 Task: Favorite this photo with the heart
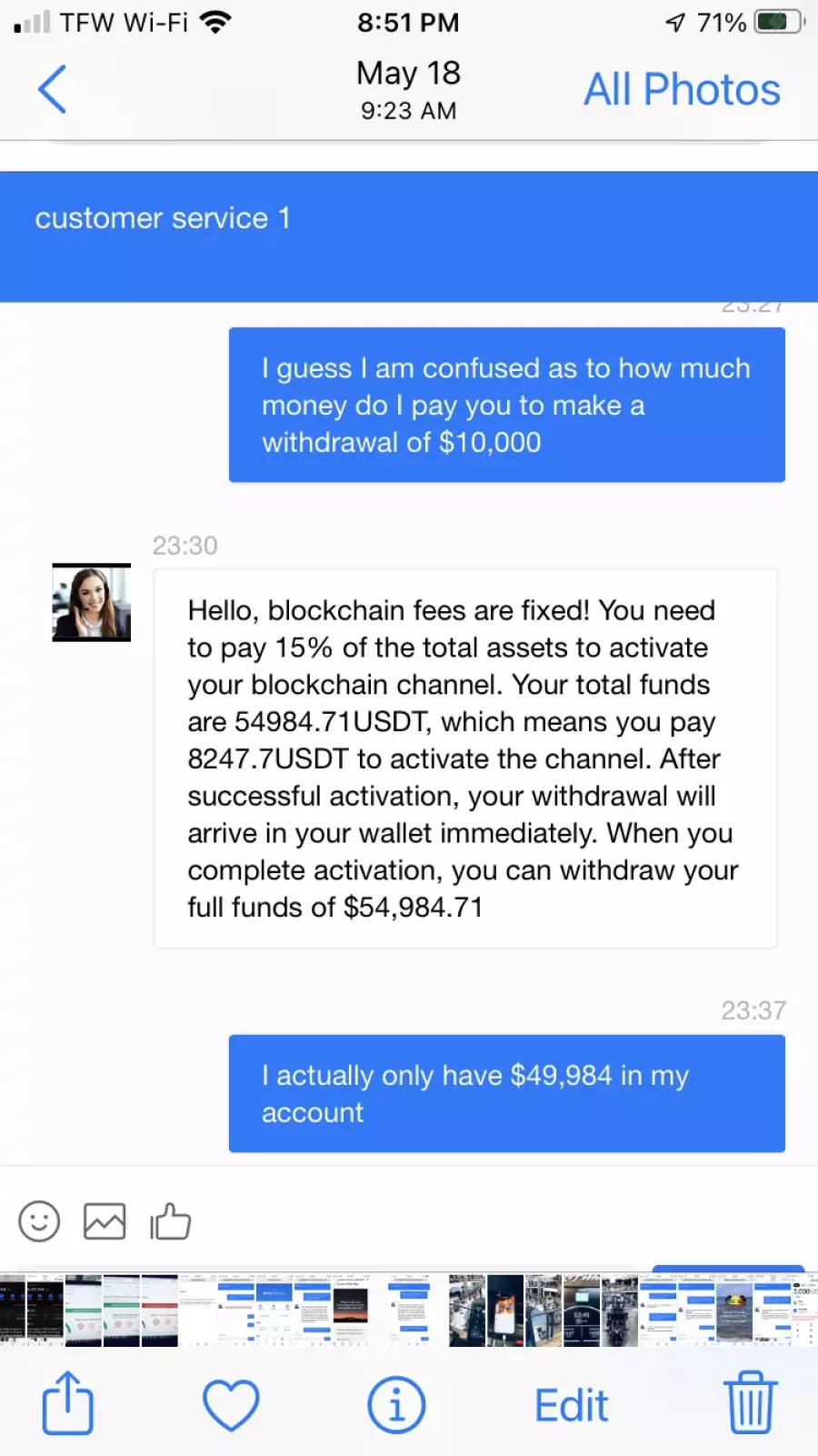pyautogui.click(x=231, y=1405)
